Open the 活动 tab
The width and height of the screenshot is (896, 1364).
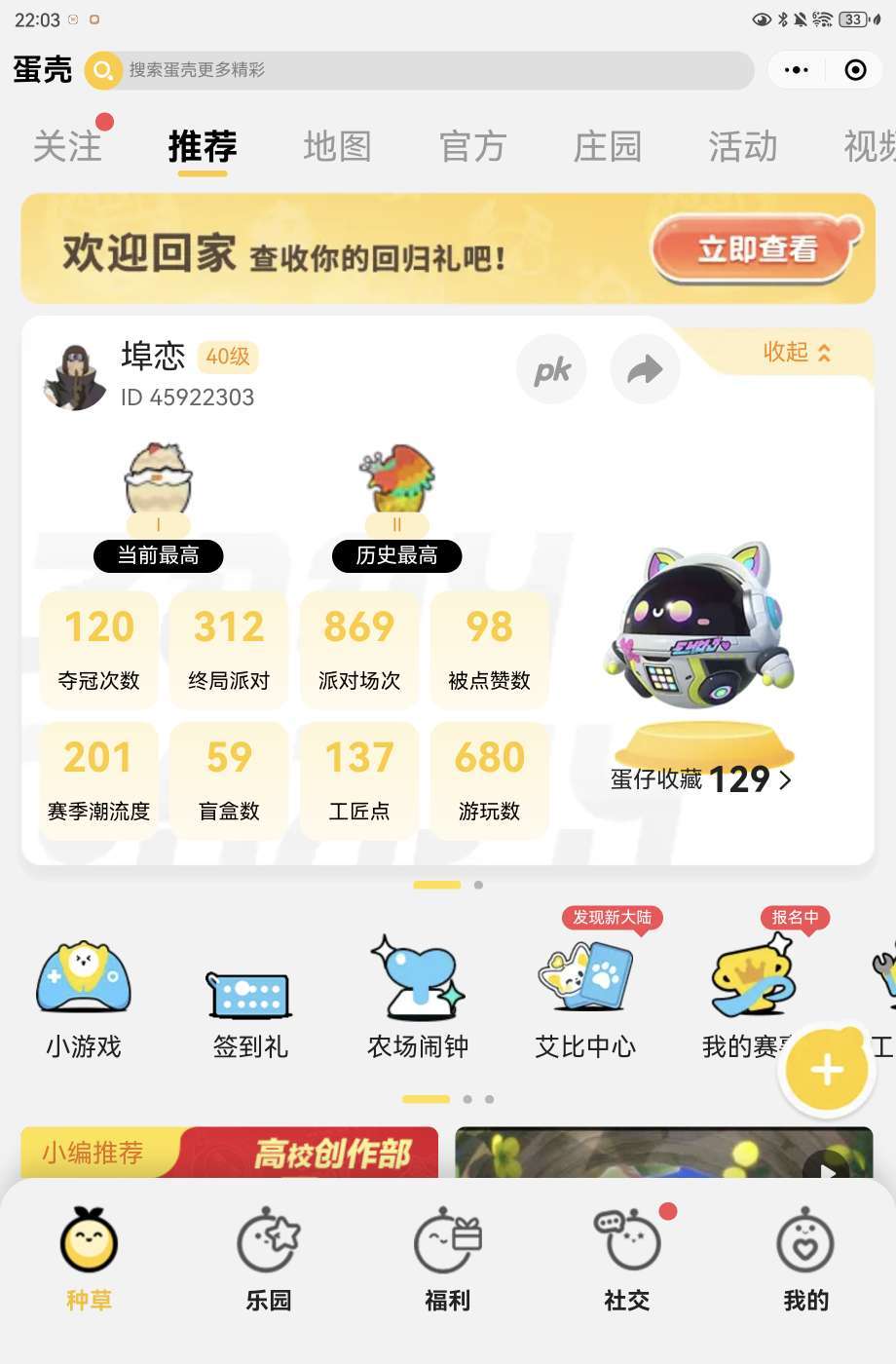coord(742,147)
